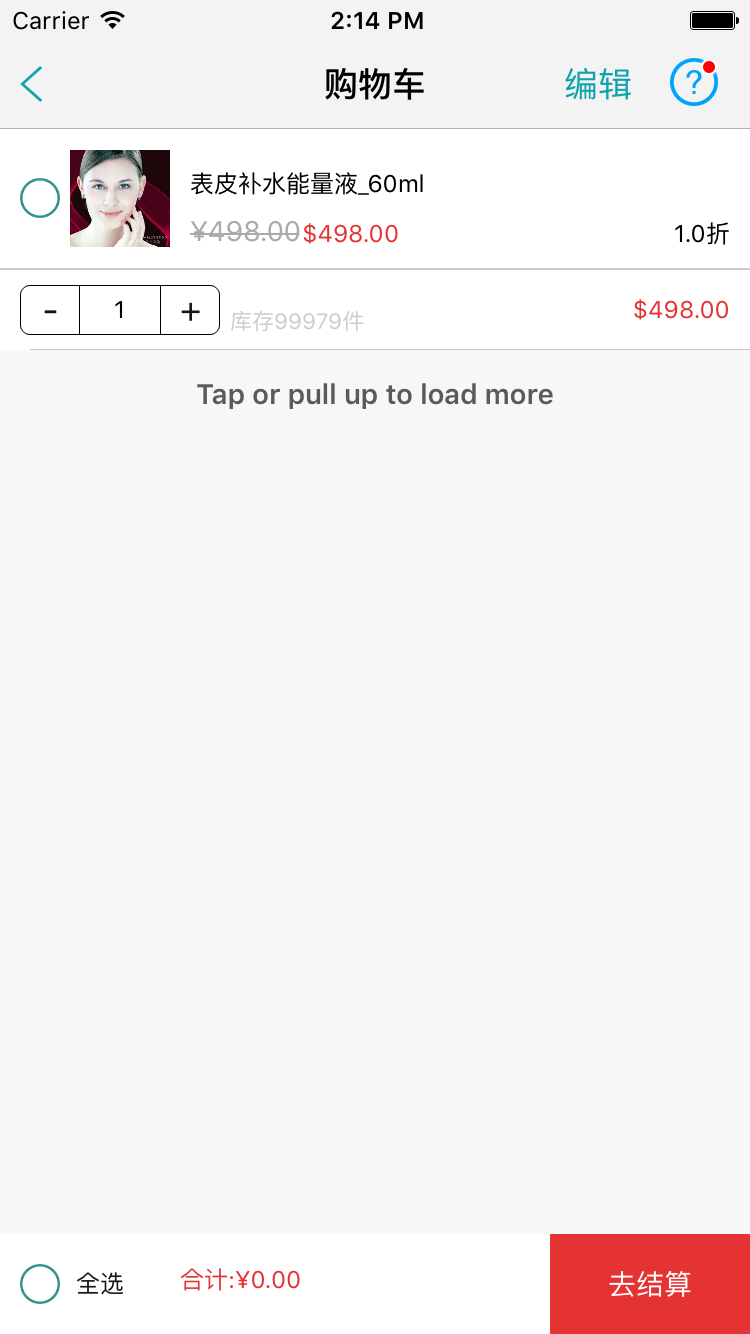The width and height of the screenshot is (750, 1334).
Task: Decrease quantity with the minus button
Action: (50, 310)
